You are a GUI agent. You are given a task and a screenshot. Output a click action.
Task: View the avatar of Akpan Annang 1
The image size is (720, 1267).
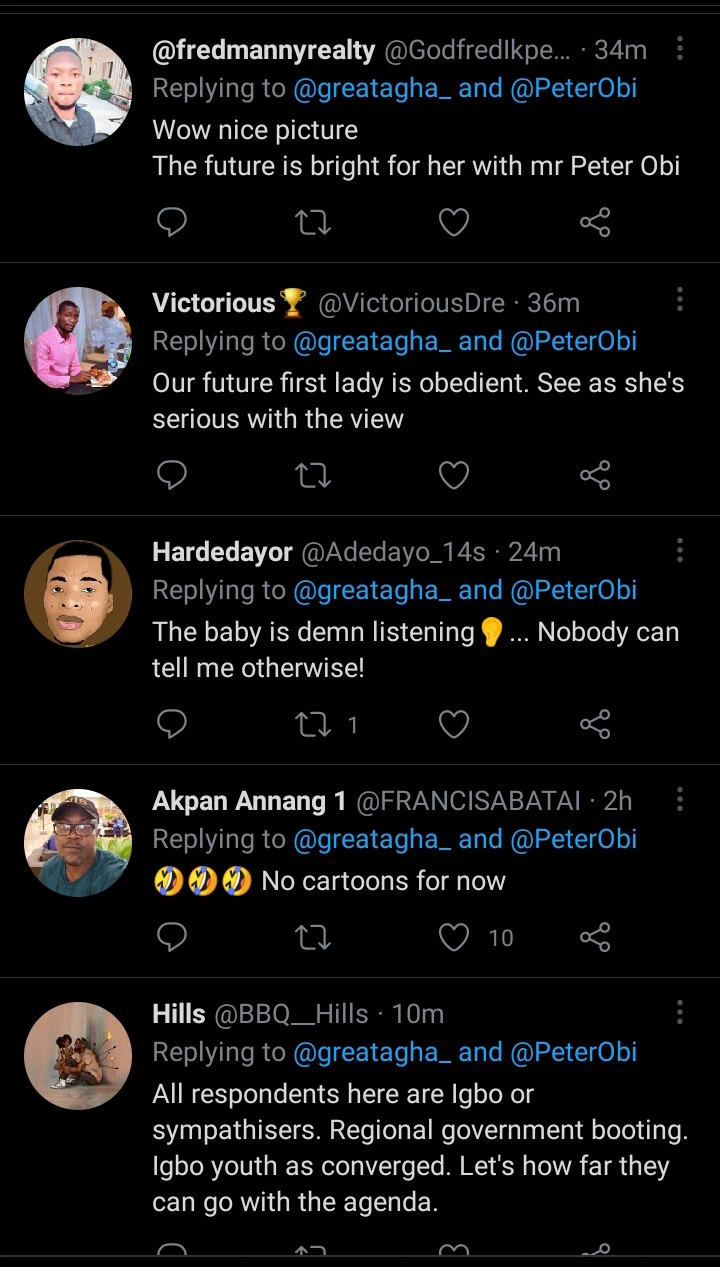click(x=78, y=843)
